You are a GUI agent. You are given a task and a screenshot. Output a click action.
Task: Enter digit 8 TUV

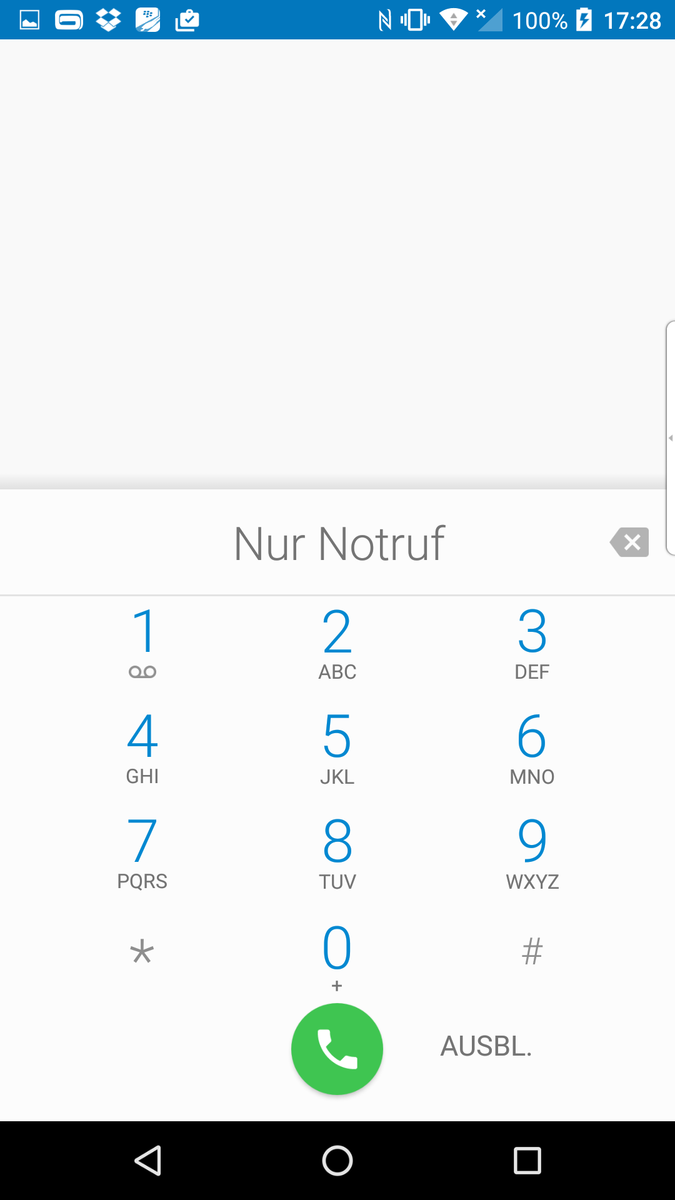tap(337, 854)
